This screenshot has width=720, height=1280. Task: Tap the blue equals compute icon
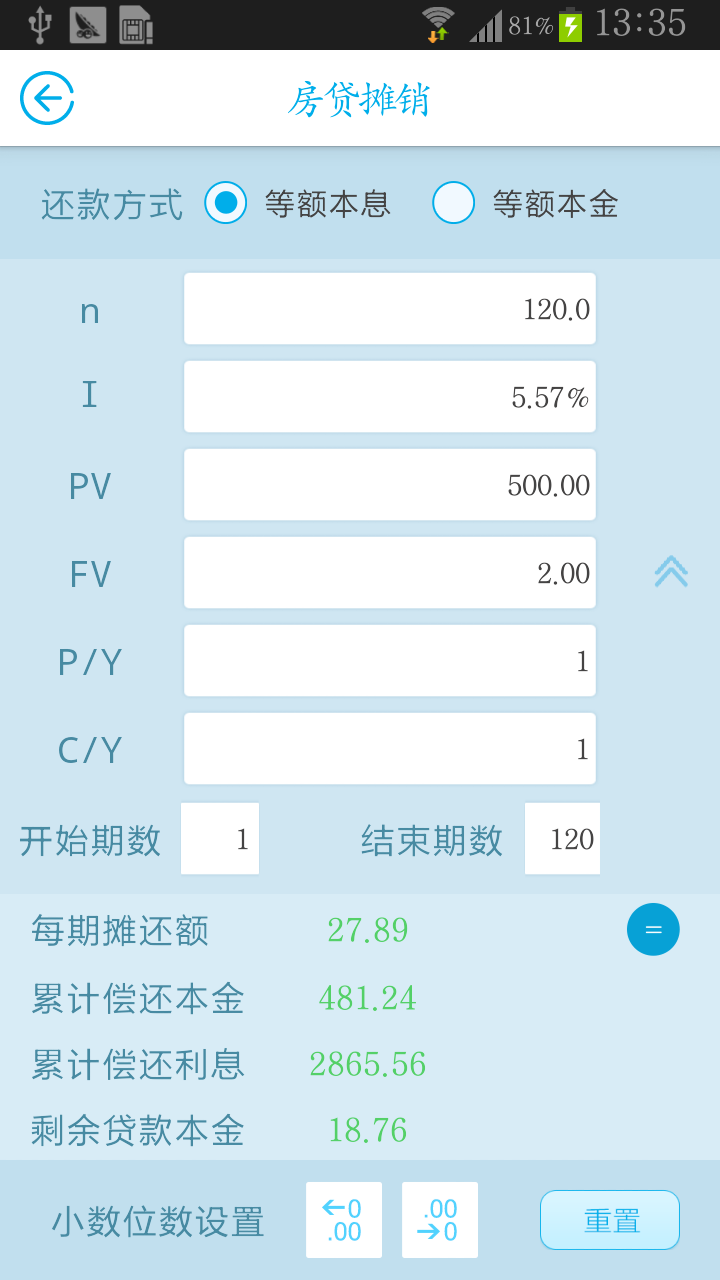pos(653,929)
